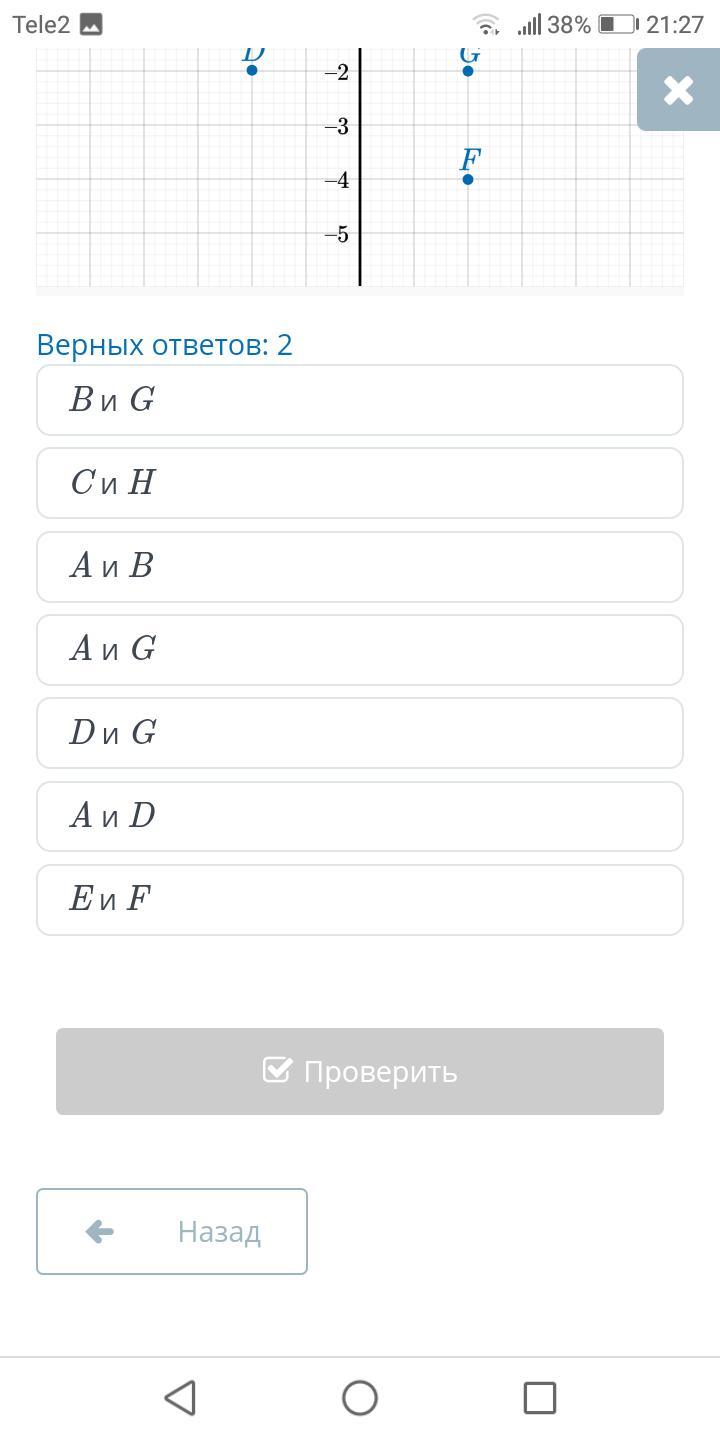Tick the E и F answer
Screen dimensions: 720x1440
(x=360, y=900)
